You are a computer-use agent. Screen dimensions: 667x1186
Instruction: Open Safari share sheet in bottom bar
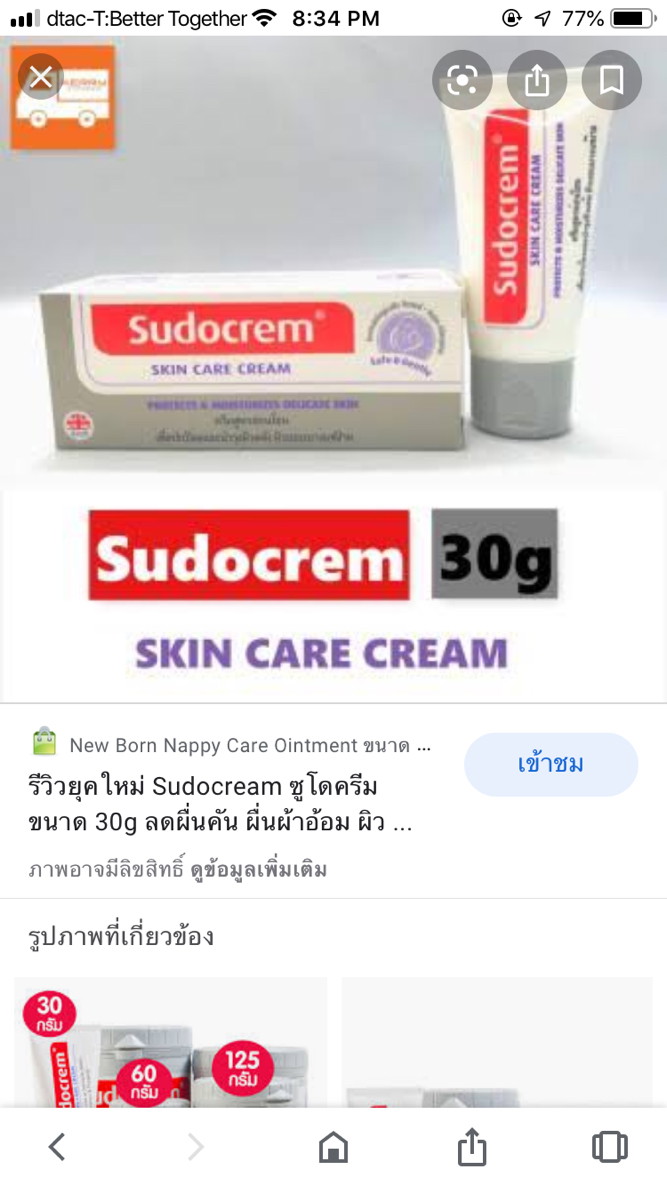(471, 1147)
